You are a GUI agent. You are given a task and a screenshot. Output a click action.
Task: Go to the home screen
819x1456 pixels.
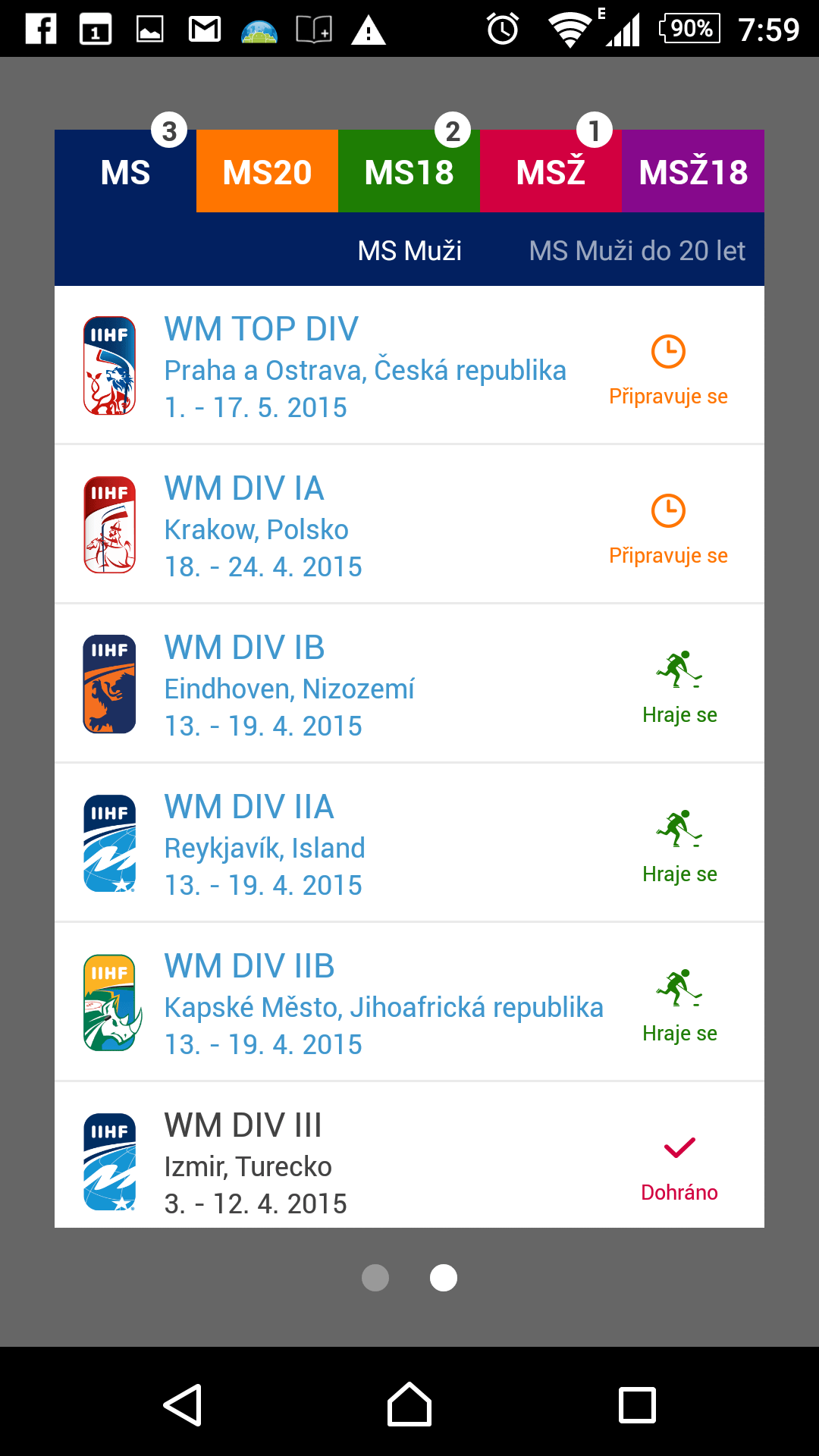(409, 1404)
